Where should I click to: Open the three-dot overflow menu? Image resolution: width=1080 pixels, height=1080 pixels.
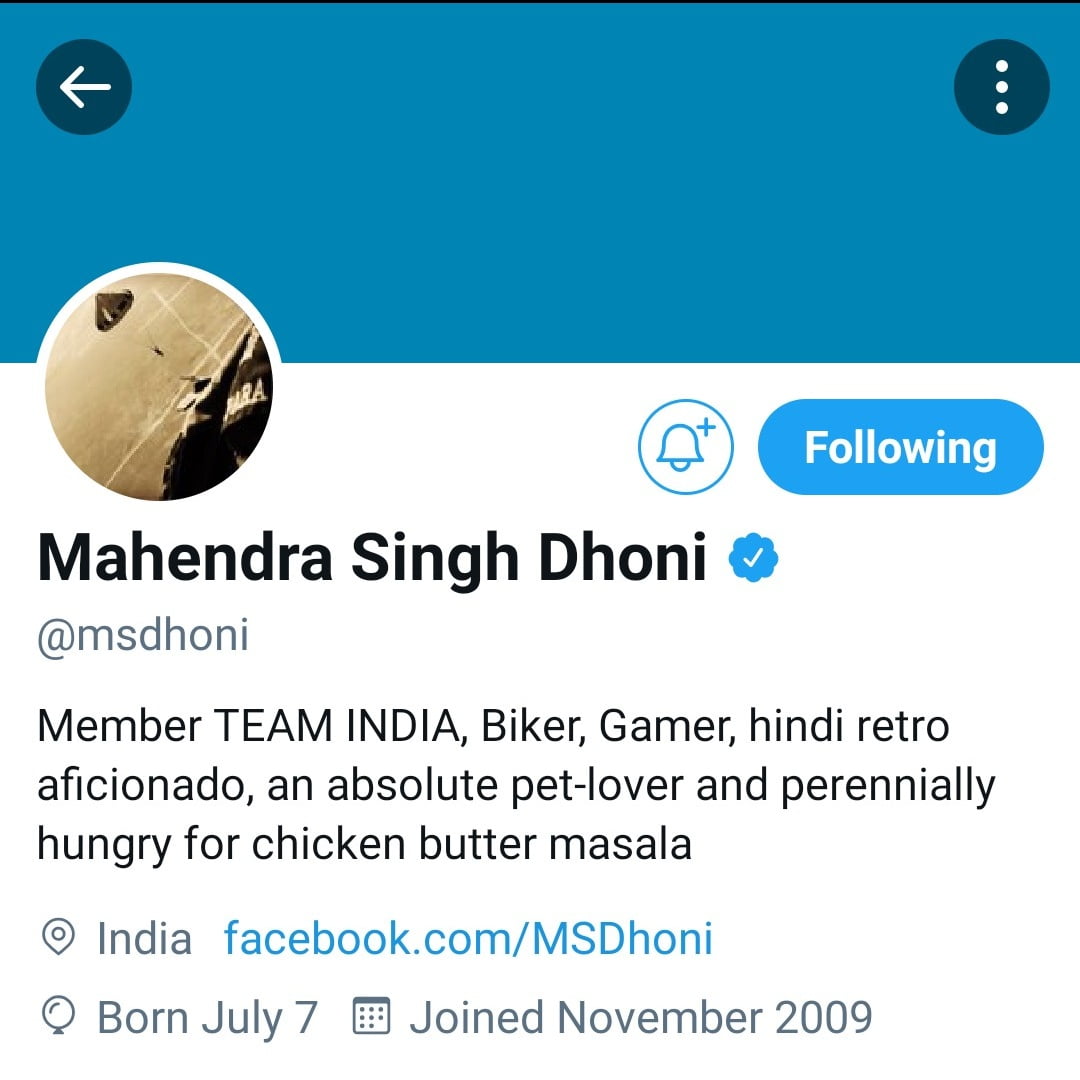1001,88
